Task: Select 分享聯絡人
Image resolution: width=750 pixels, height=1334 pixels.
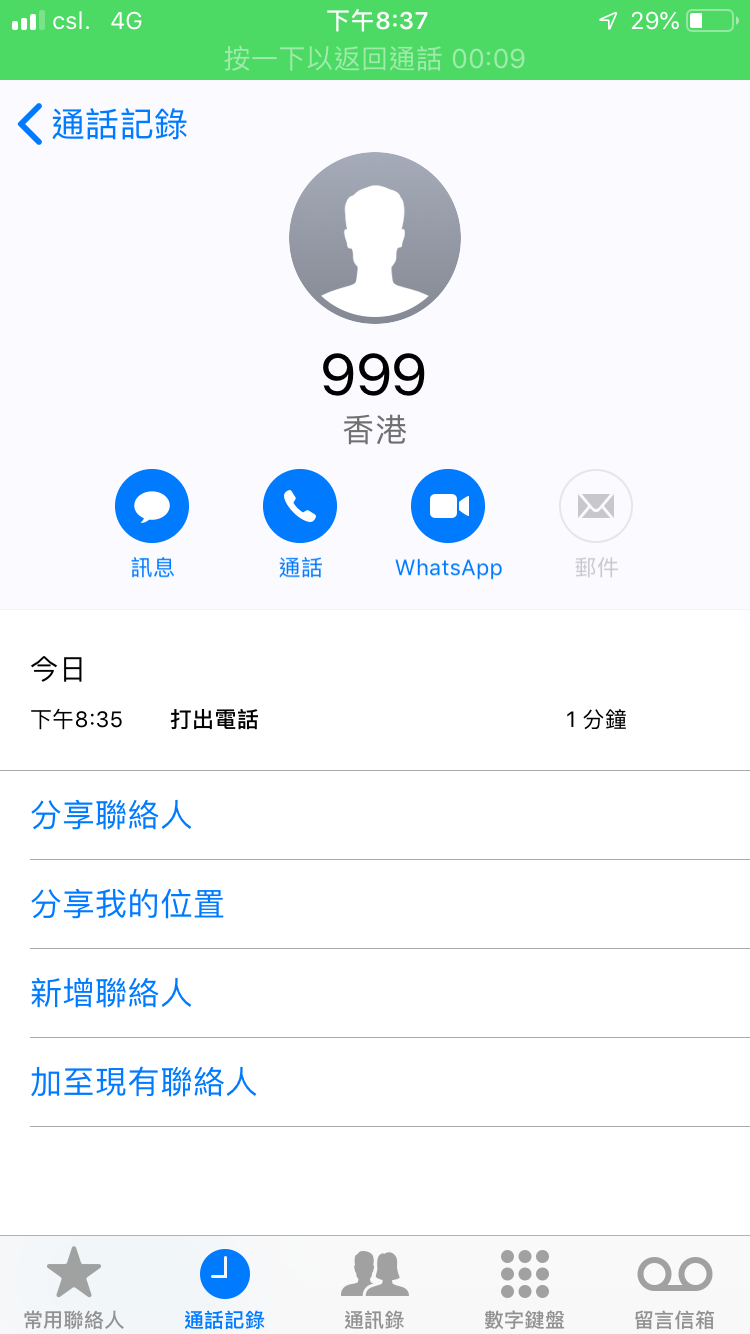Action: (x=390, y=815)
